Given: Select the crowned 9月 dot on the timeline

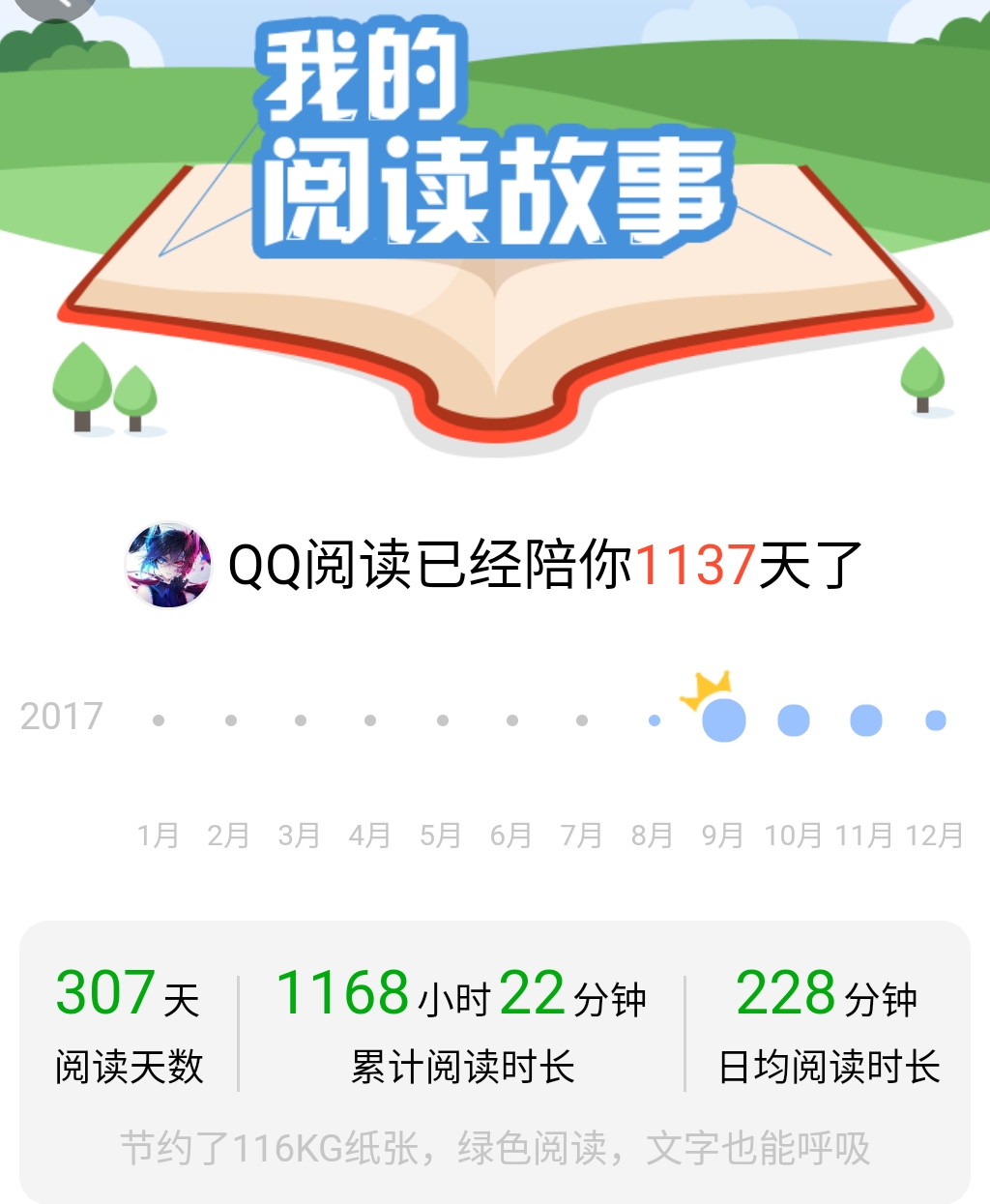Looking at the screenshot, I should click(723, 719).
